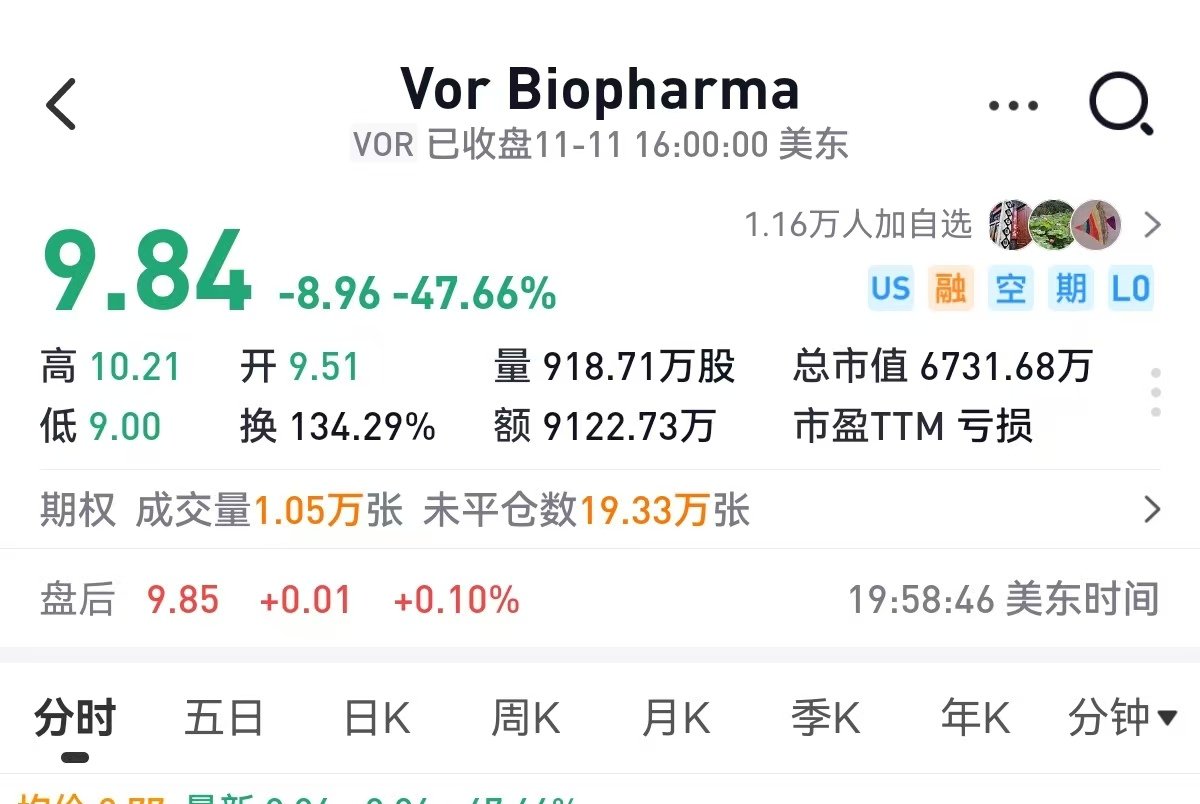Open the three-dot overflow menu
The height and width of the screenshot is (804, 1200).
(1013, 105)
